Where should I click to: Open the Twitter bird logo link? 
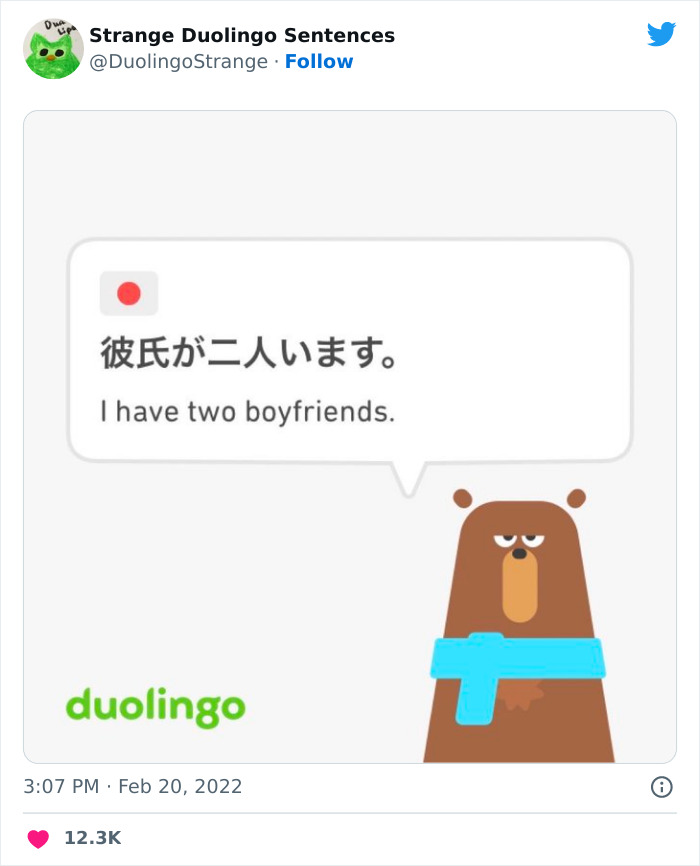point(661,34)
